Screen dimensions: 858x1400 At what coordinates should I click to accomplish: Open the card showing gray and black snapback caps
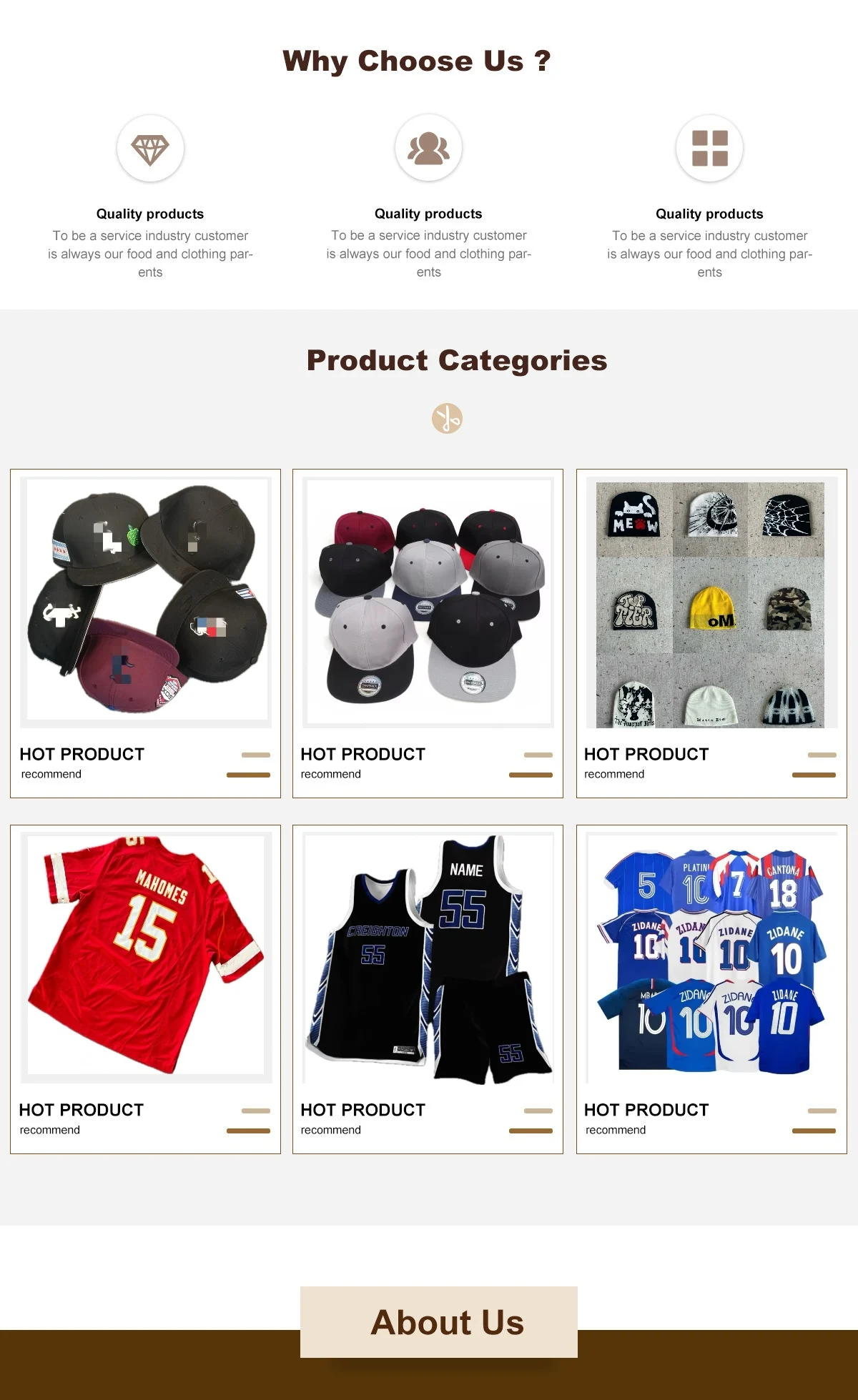428,633
